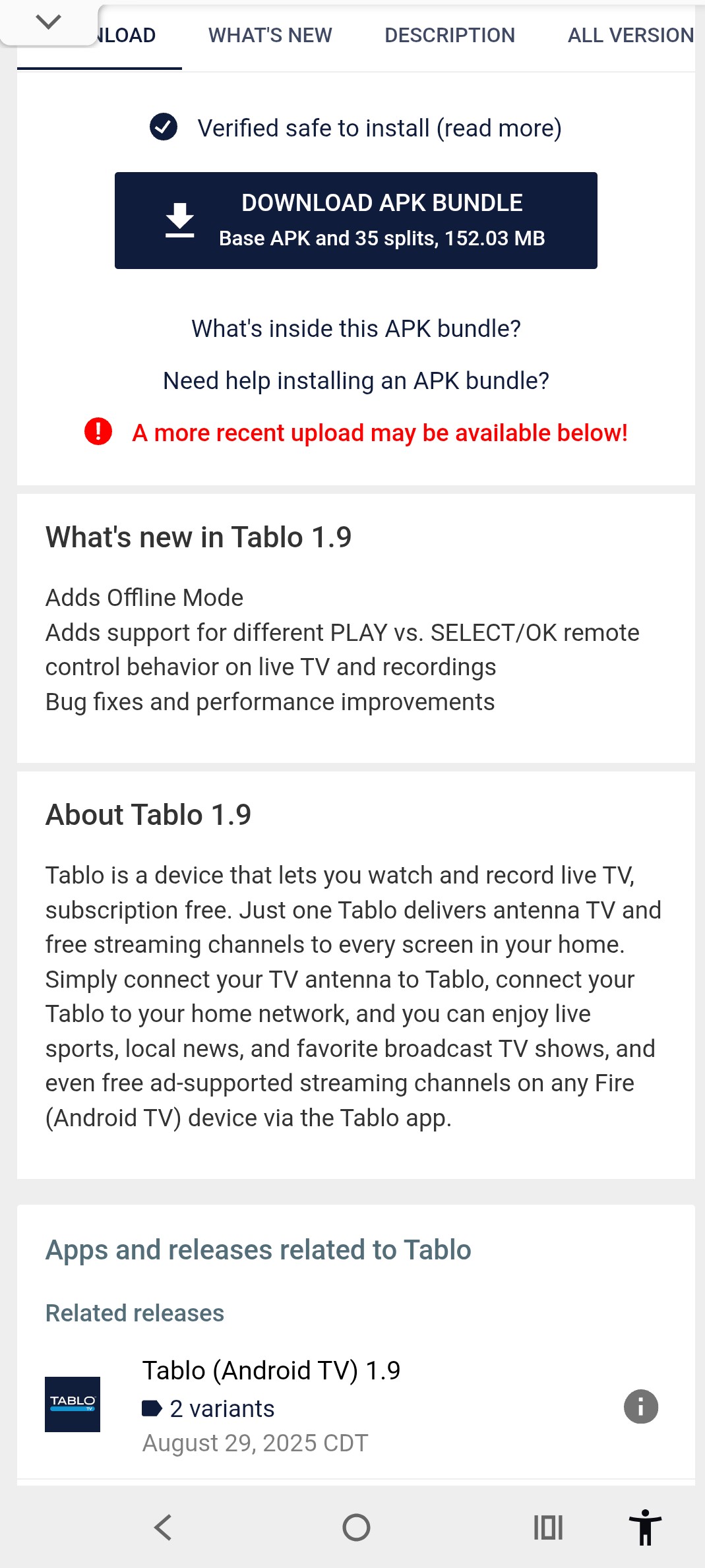Open the accessibility shortcut button
The height and width of the screenshot is (1568, 705).
pos(644,1527)
